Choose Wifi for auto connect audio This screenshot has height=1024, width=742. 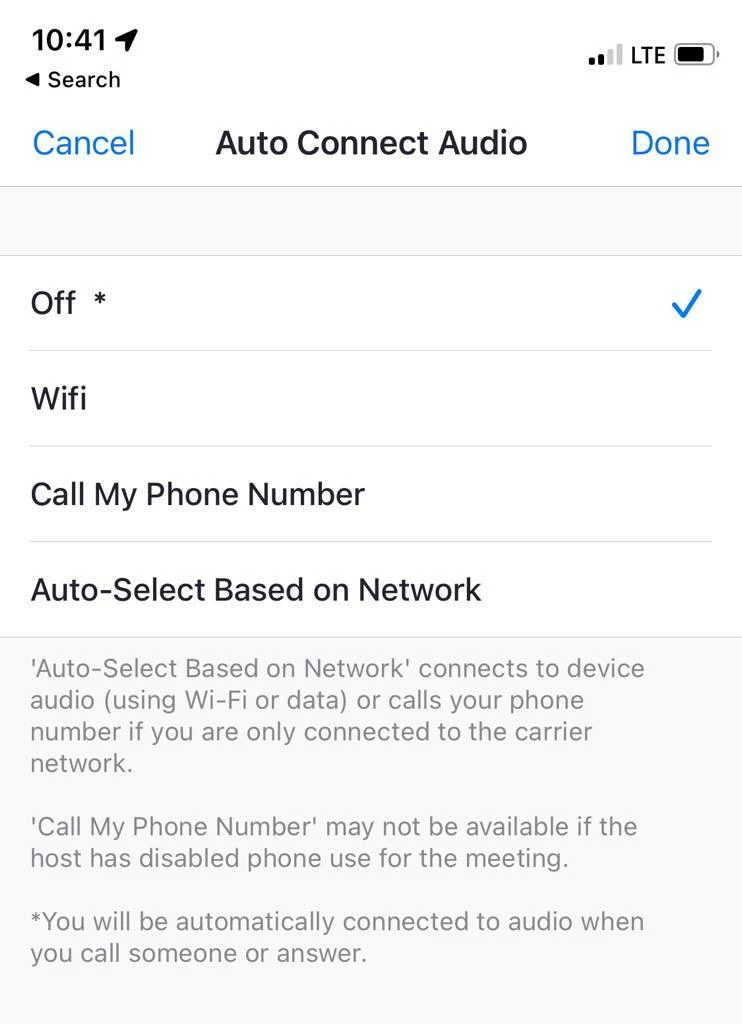[x=370, y=398]
